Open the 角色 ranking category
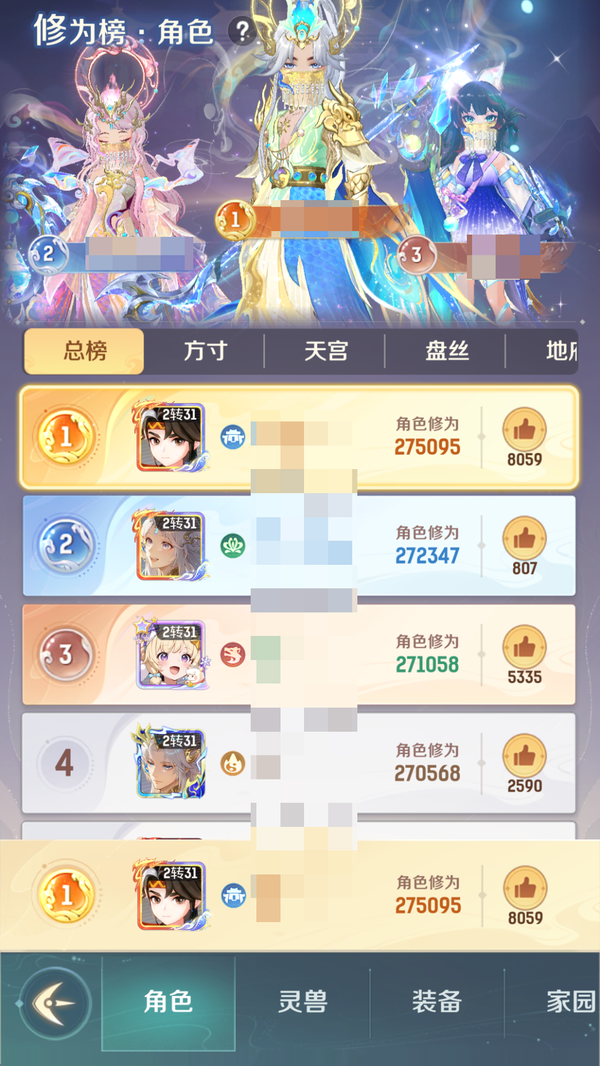 (168, 1002)
